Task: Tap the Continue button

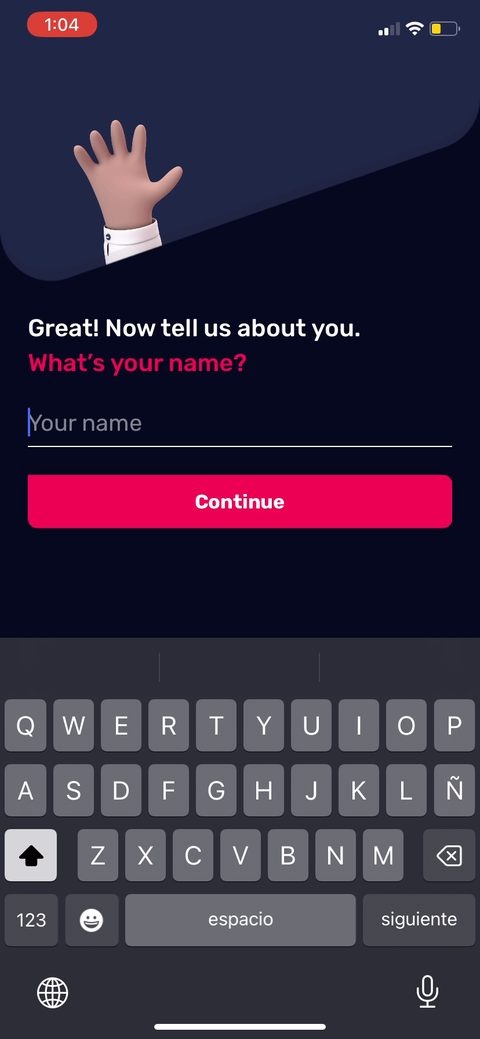Action: coord(239,502)
